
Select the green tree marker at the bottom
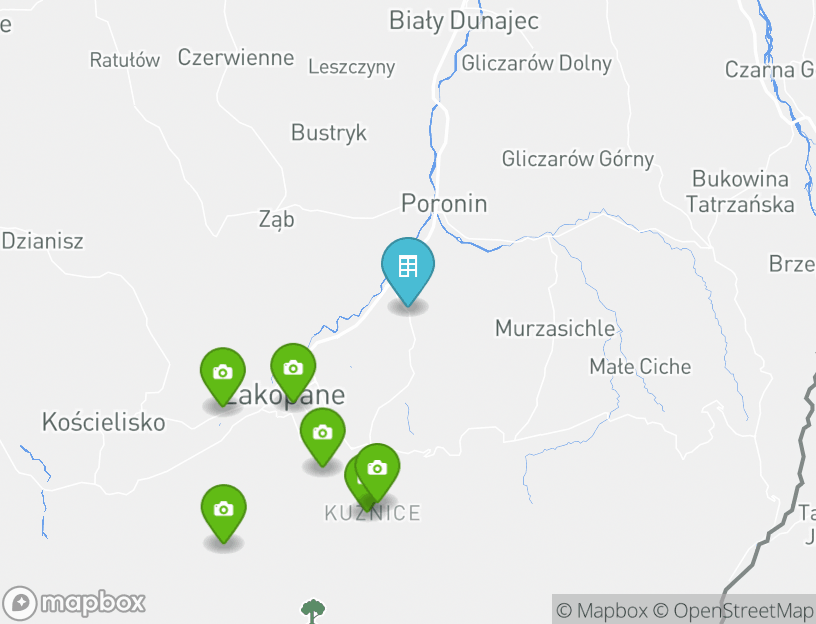(313, 609)
